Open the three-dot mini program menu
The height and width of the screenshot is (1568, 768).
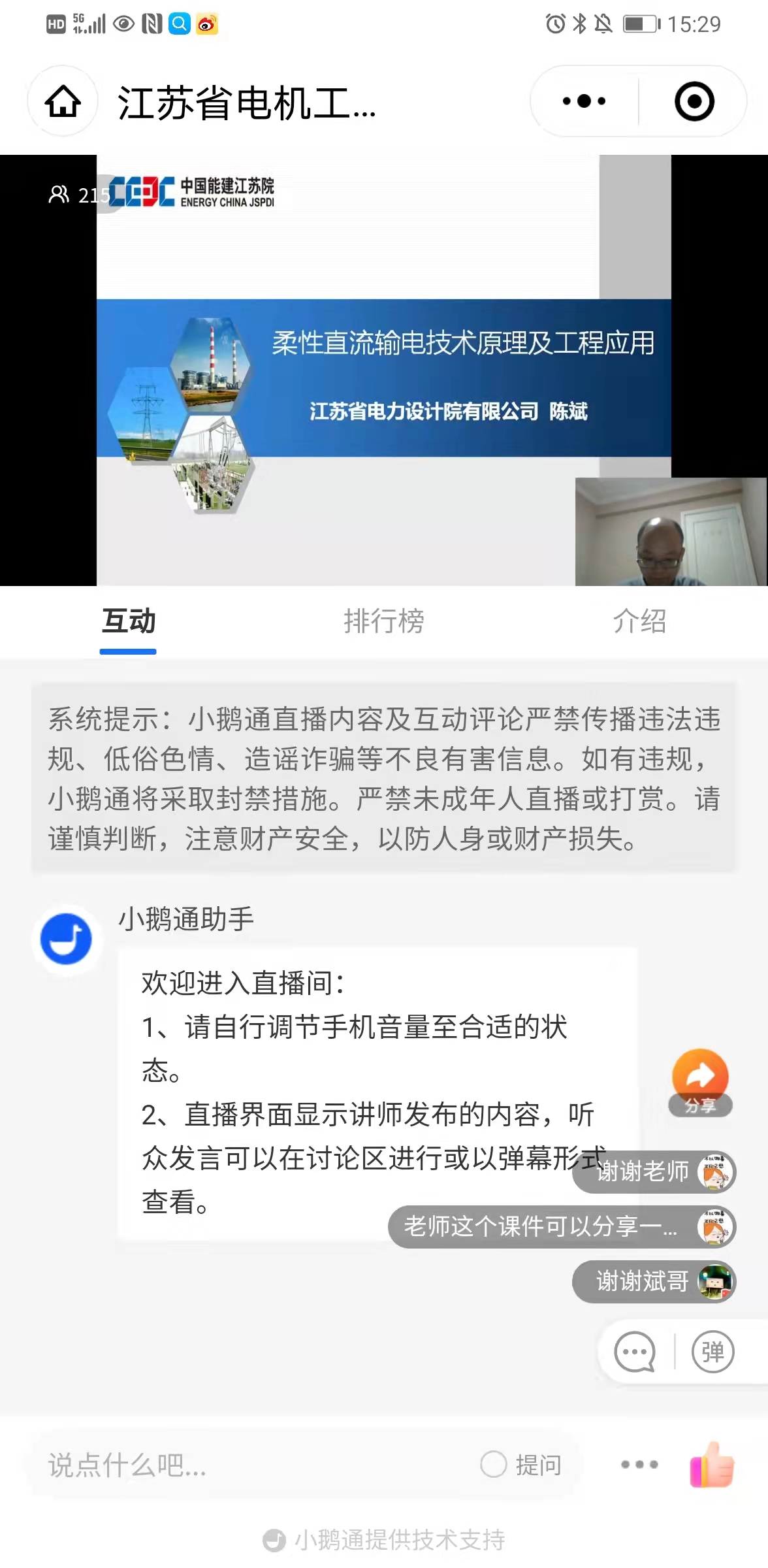tap(584, 102)
